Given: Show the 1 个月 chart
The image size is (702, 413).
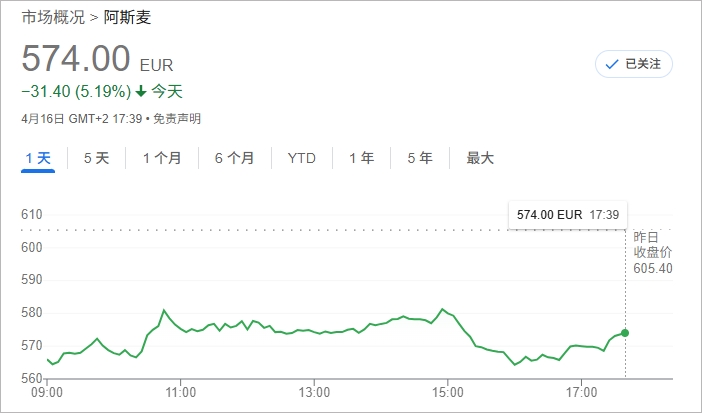Looking at the screenshot, I should click(162, 158).
